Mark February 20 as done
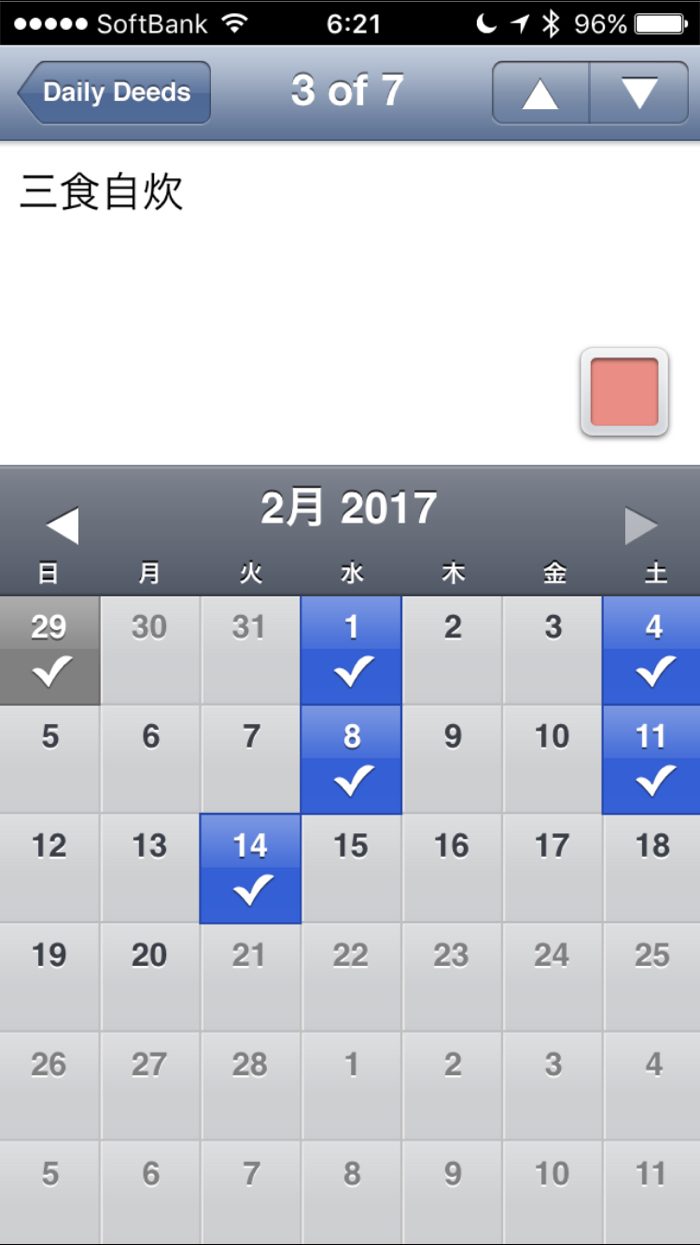 pyautogui.click(x=150, y=978)
